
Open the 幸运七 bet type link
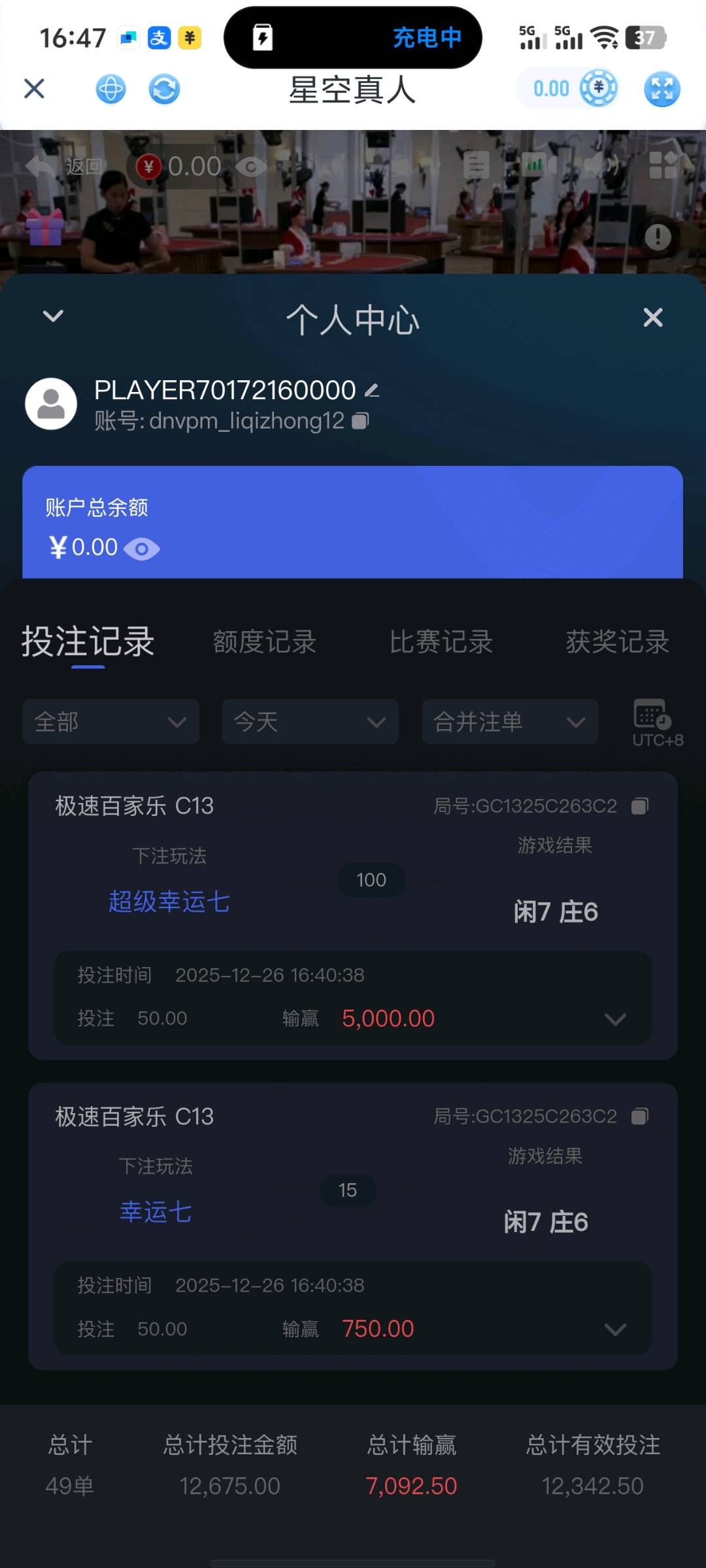coord(155,1212)
